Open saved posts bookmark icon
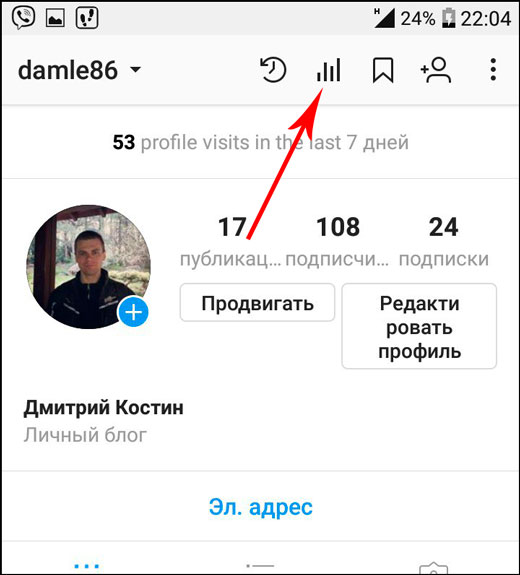The height and width of the screenshot is (575, 520). point(383,70)
